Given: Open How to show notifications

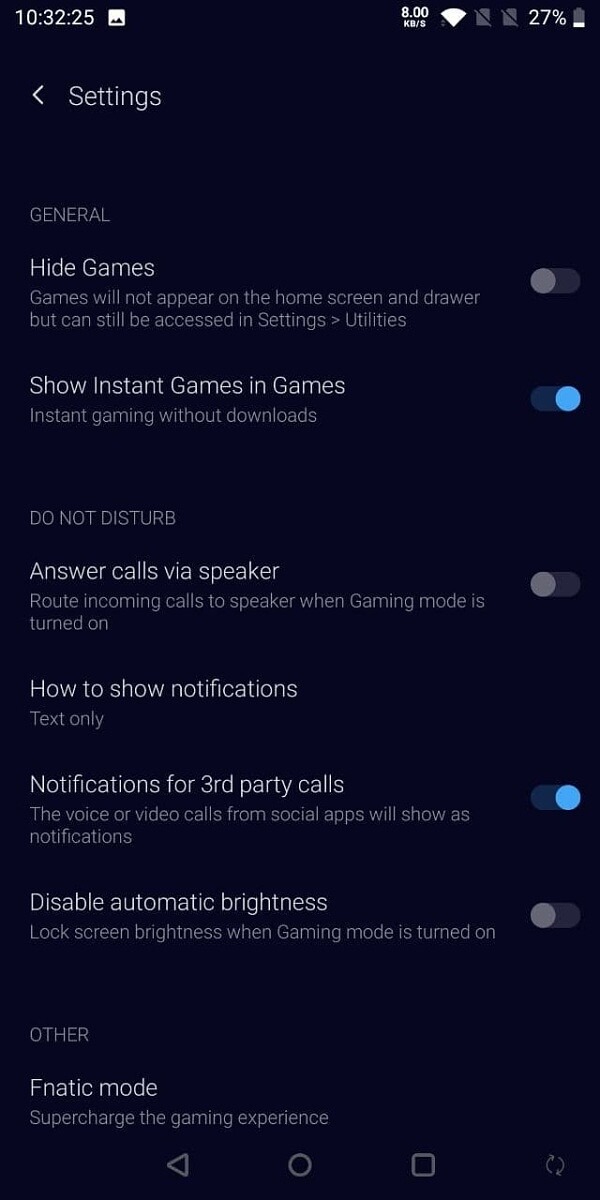Looking at the screenshot, I should [300, 702].
